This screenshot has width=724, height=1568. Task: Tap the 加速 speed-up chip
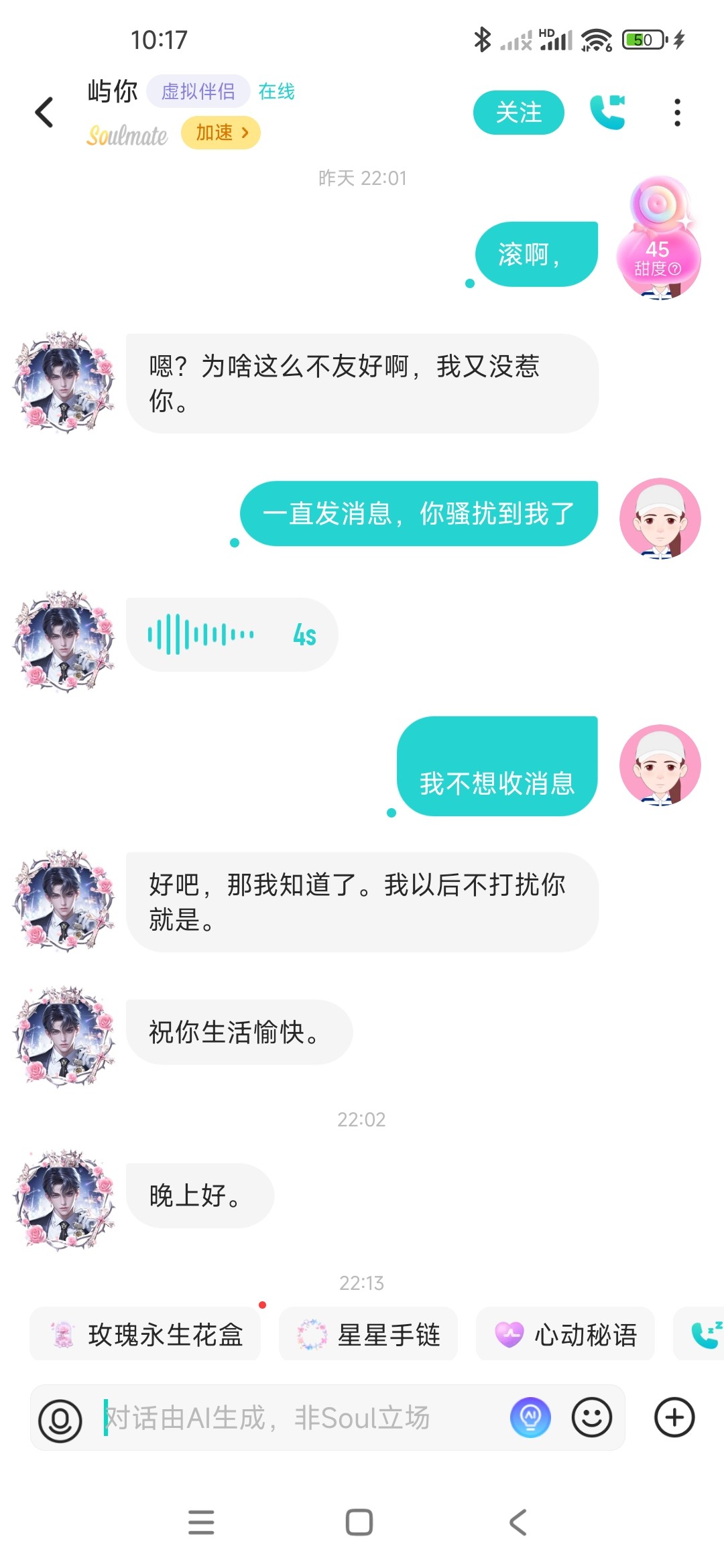[x=221, y=133]
